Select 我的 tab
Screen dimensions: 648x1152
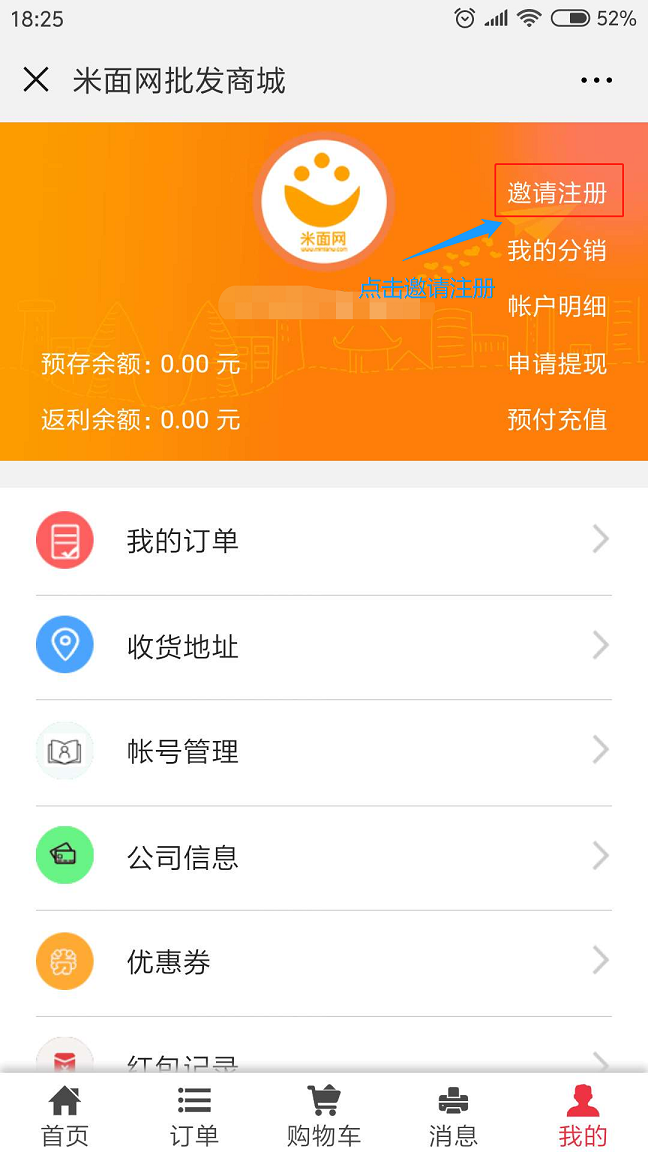pos(583,1116)
